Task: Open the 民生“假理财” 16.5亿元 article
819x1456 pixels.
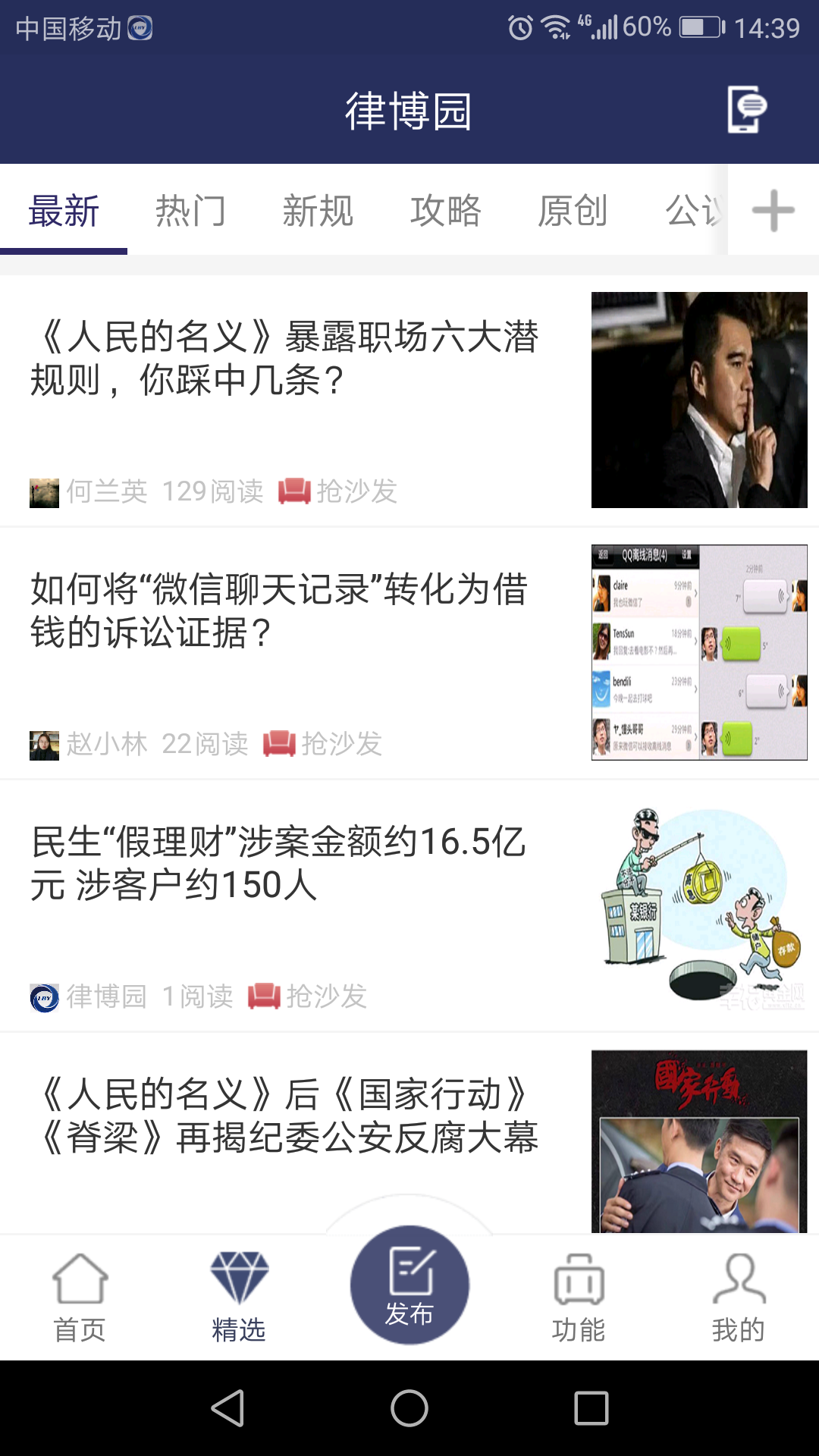Action: (x=279, y=863)
